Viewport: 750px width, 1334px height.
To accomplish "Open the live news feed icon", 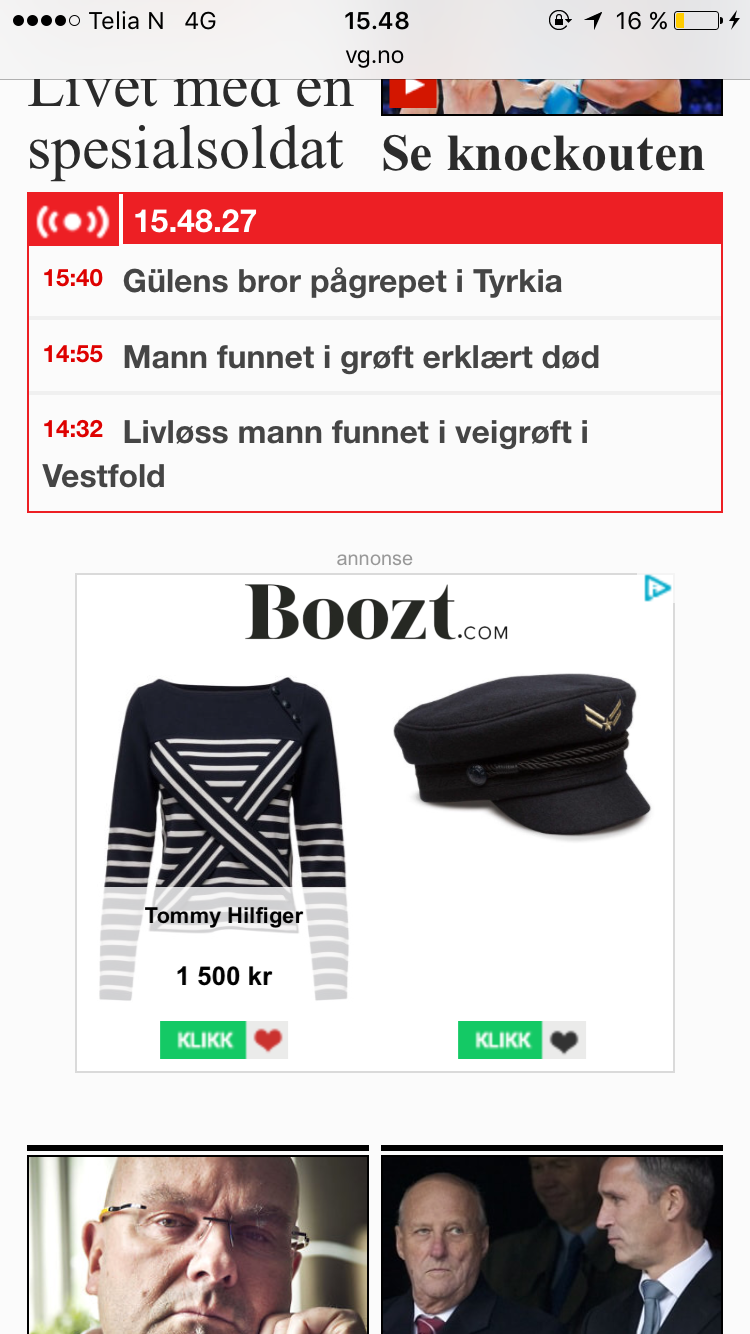I will tap(72, 220).
